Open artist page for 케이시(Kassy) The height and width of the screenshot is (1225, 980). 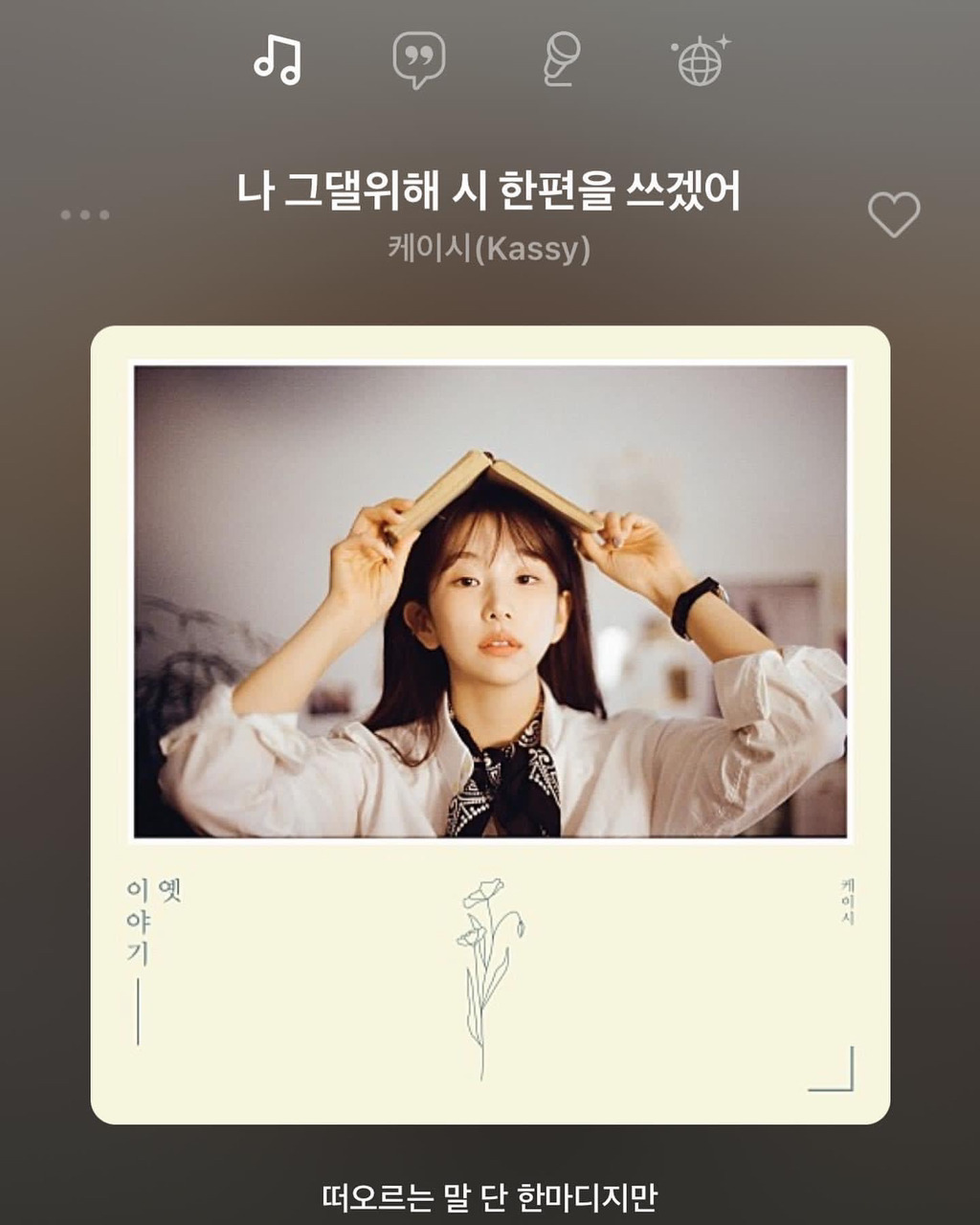coord(489,249)
